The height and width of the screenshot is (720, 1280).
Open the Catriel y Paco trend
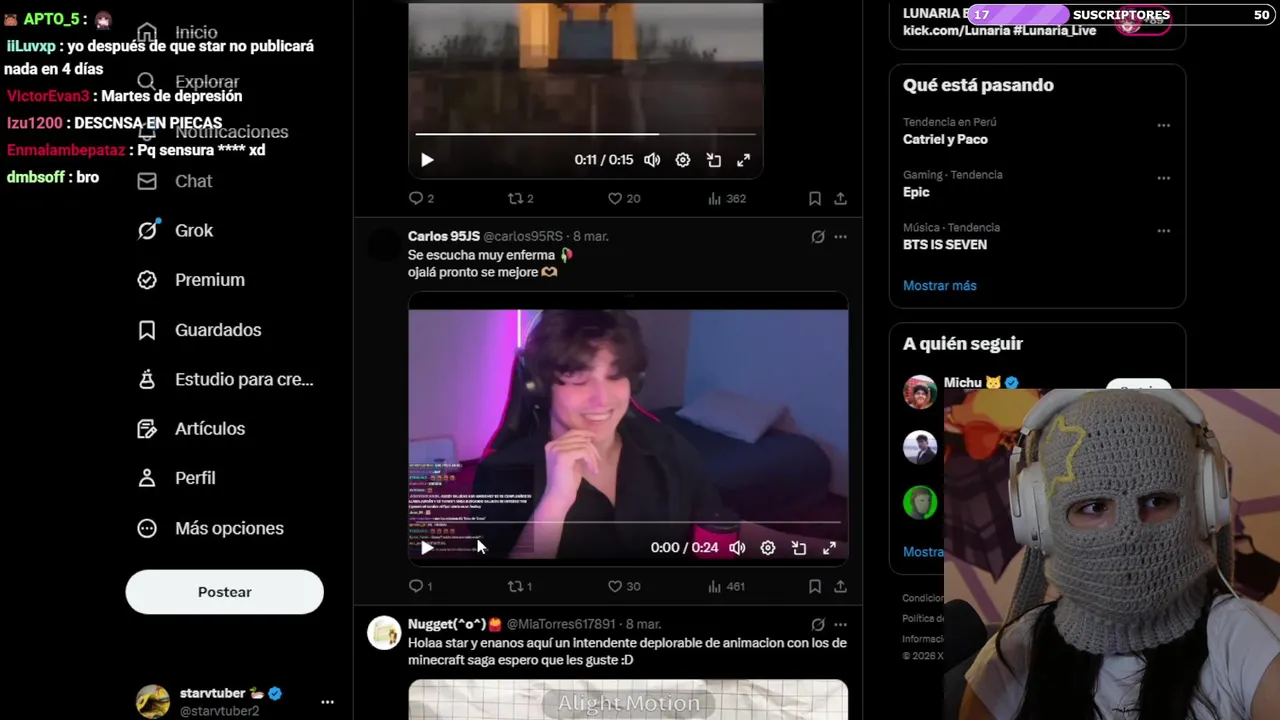click(945, 139)
